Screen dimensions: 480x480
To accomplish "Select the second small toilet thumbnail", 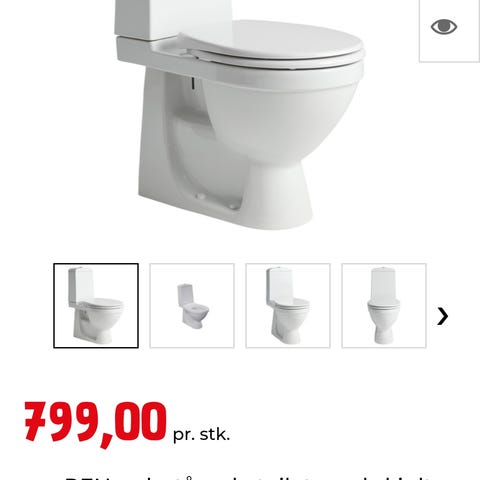I will coord(192,306).
